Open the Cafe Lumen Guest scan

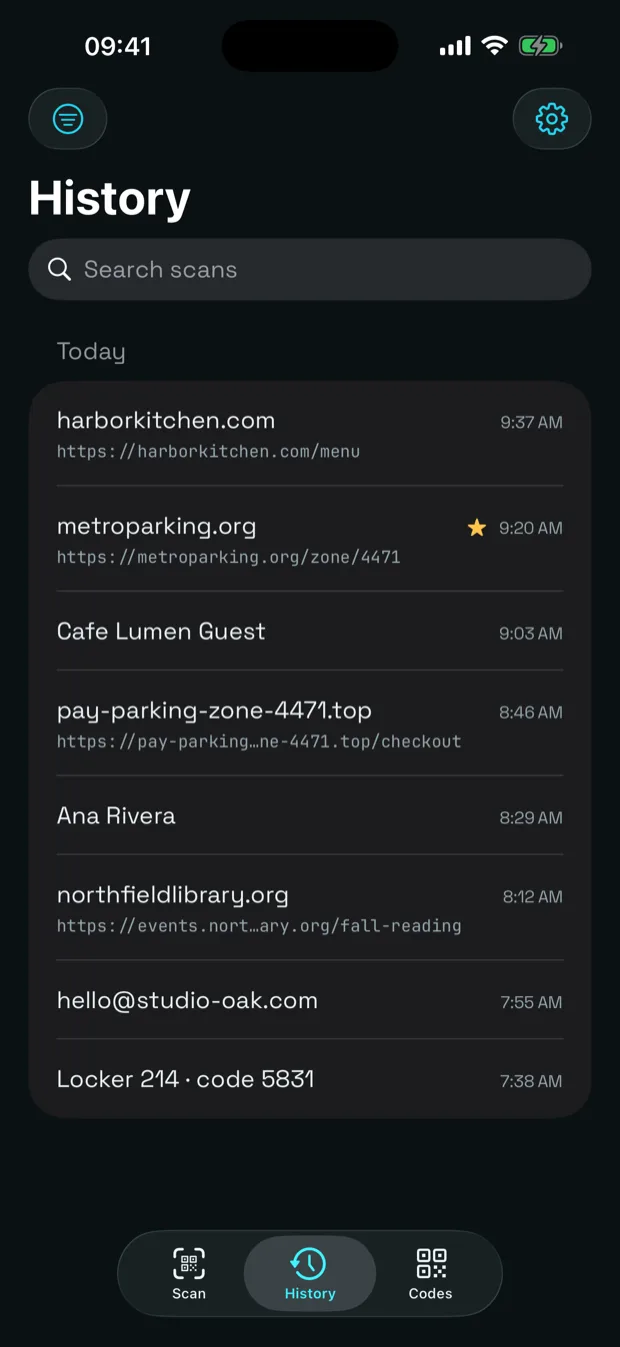310,631
